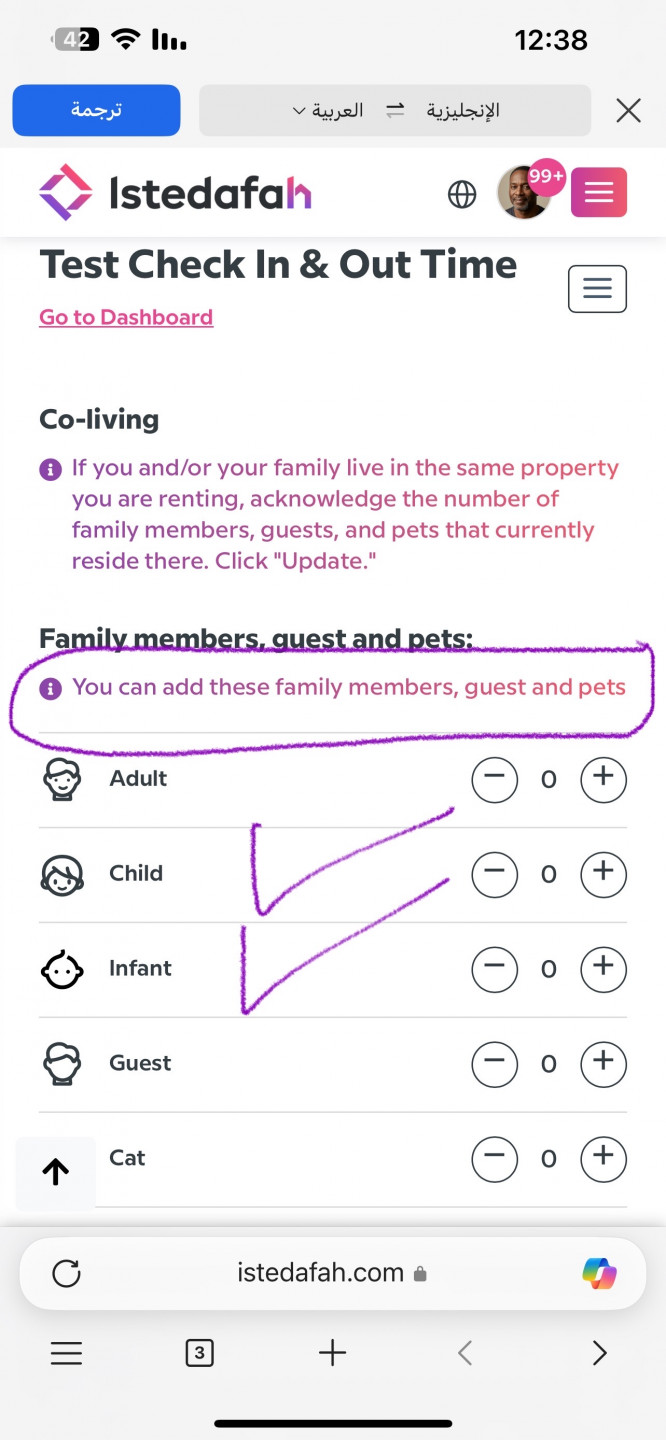The image size is (666, 1440).
Task: Increase the Guest count
Action: (603, 1063)
